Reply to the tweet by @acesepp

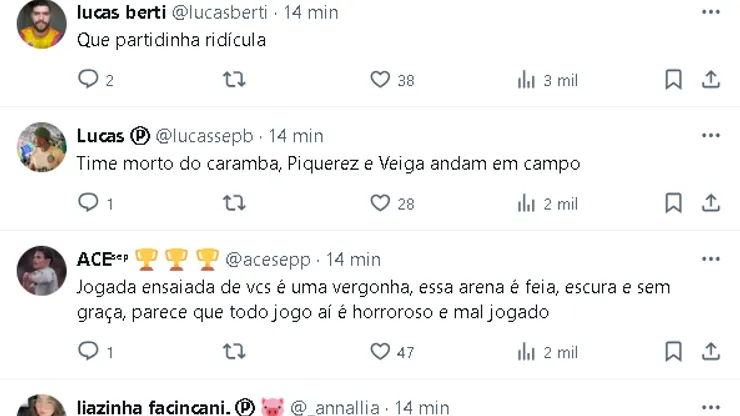pyautogui.click(x=89, y=351)
